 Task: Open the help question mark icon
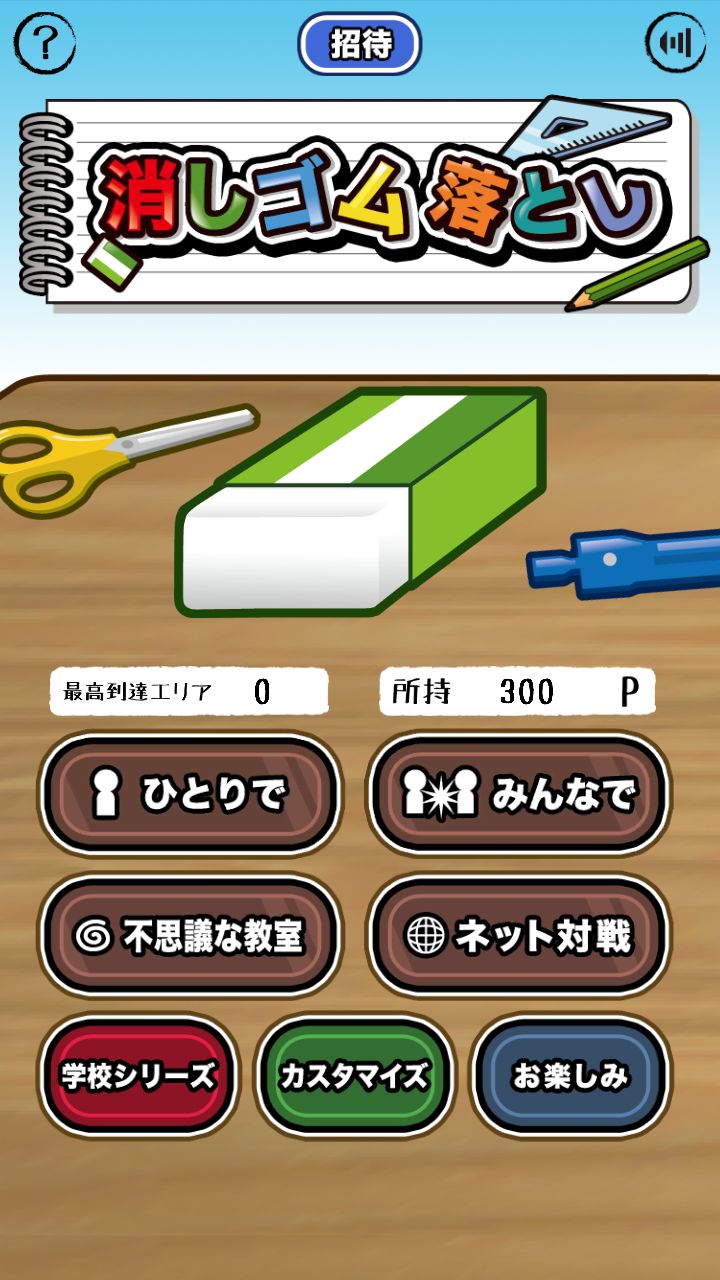(x=44, y=42)
